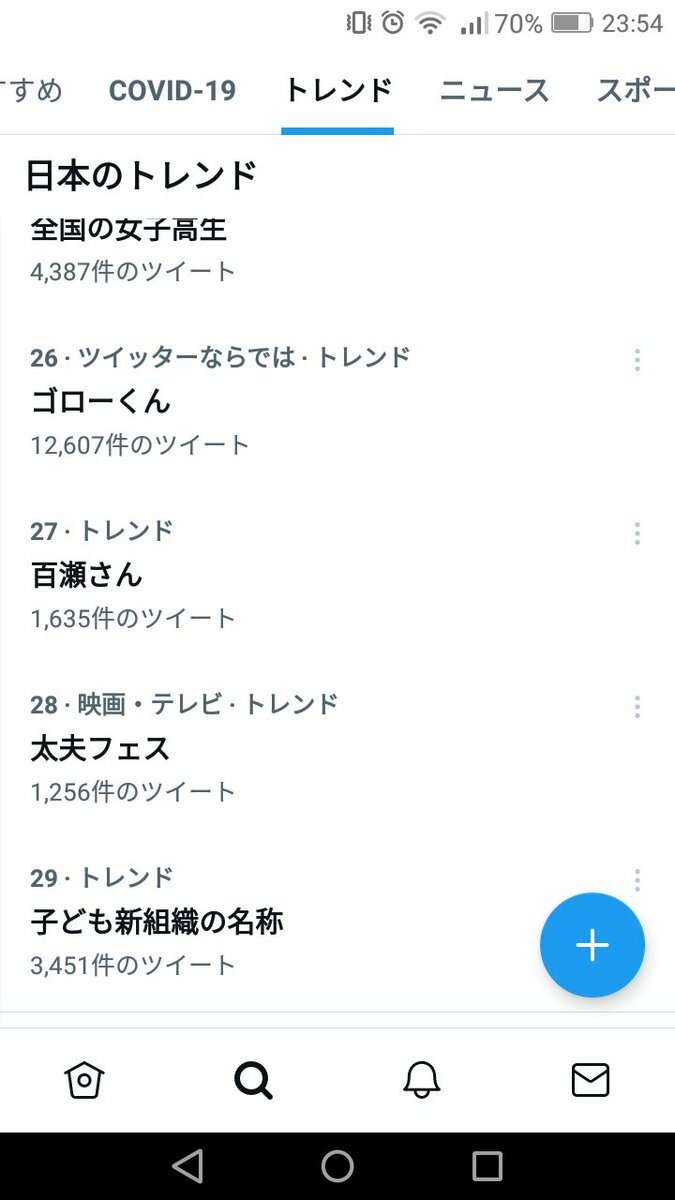Go to the home timeline tab
675x1200 pixels.
(84, 1080)
